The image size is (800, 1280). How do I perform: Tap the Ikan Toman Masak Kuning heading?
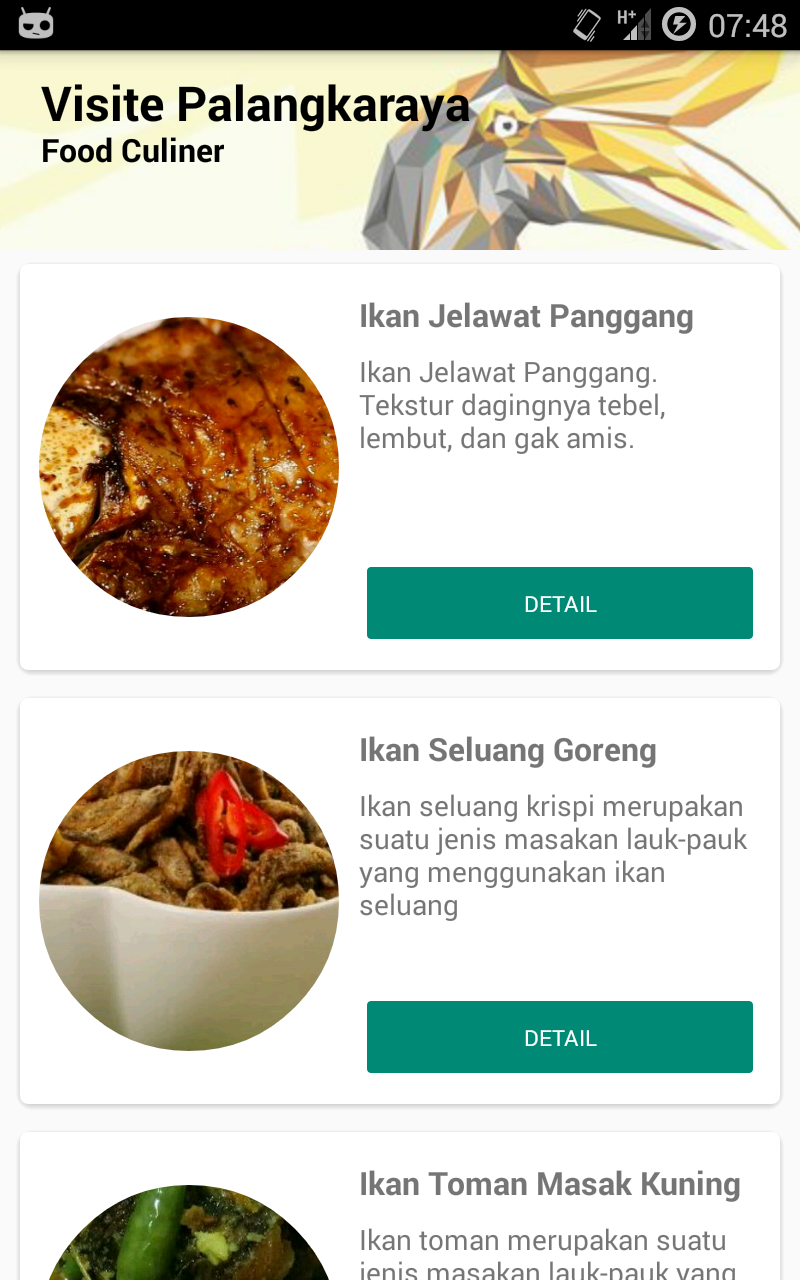click(551, 1183)
